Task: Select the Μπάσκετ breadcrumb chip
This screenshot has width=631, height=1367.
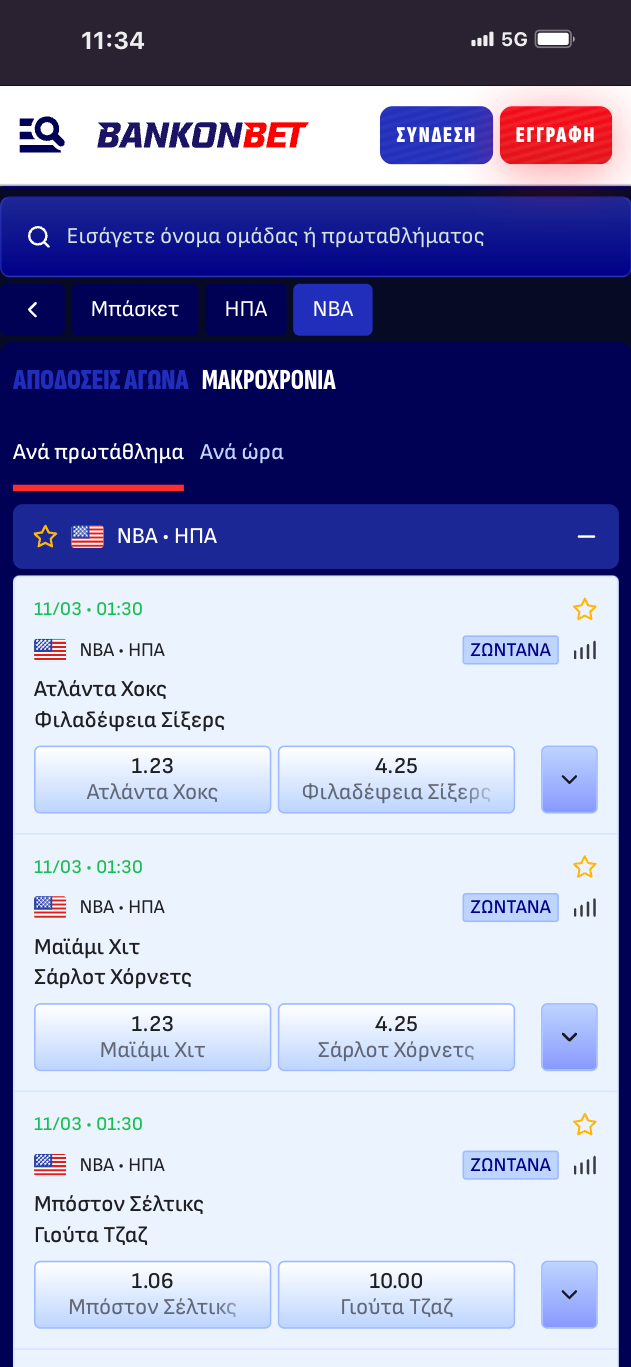Action: [134, 309]
